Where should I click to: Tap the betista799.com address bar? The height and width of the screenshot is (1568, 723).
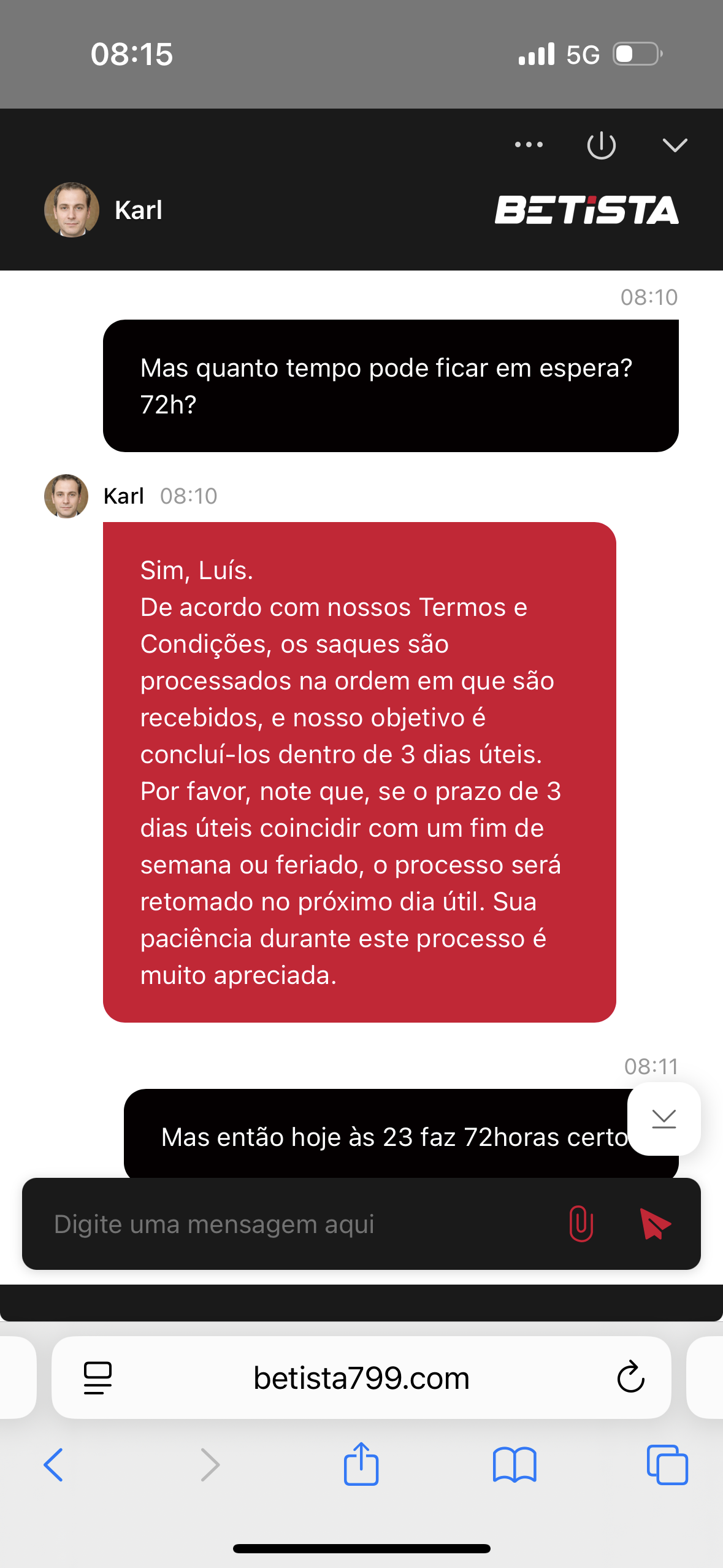tap(361, 1378)
